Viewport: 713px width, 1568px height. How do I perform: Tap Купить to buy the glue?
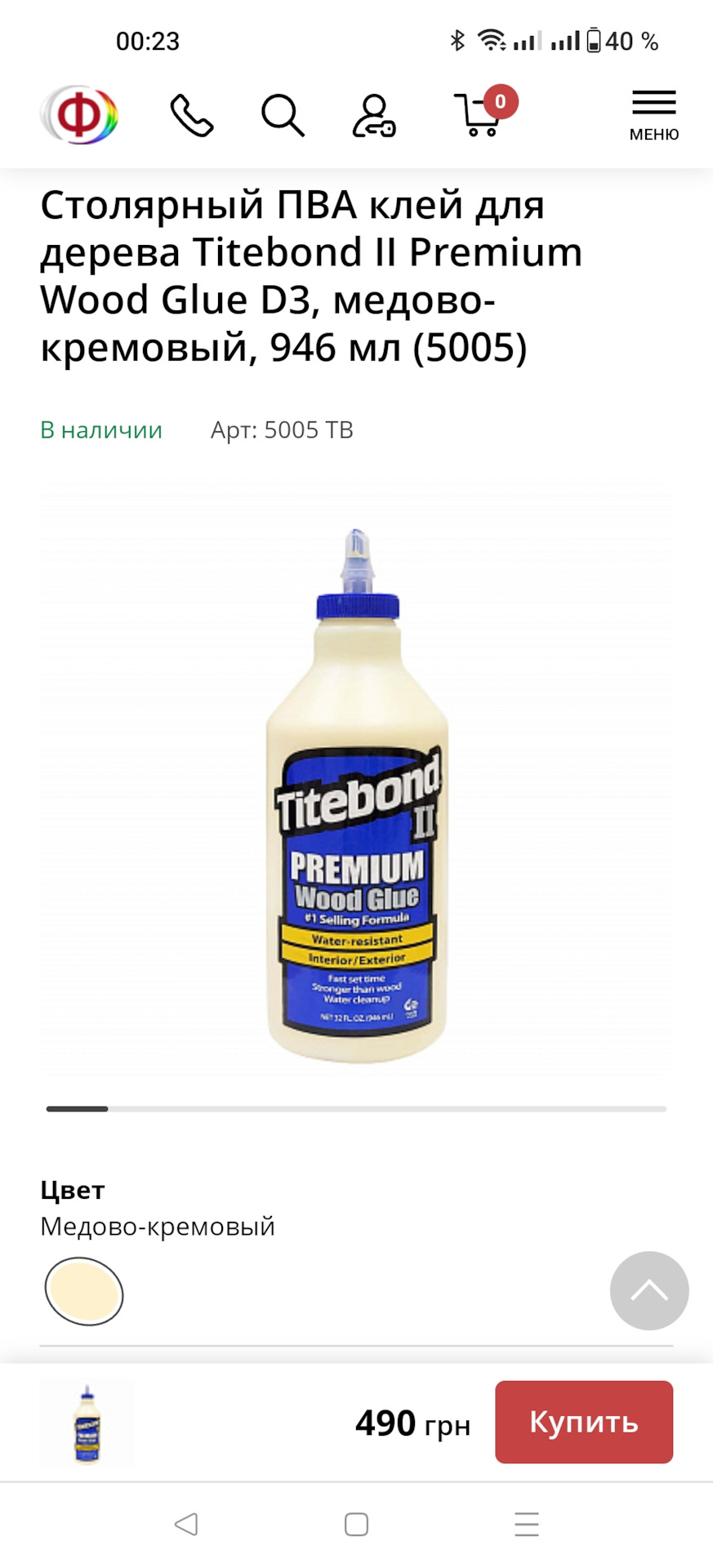coord(583,1422)
